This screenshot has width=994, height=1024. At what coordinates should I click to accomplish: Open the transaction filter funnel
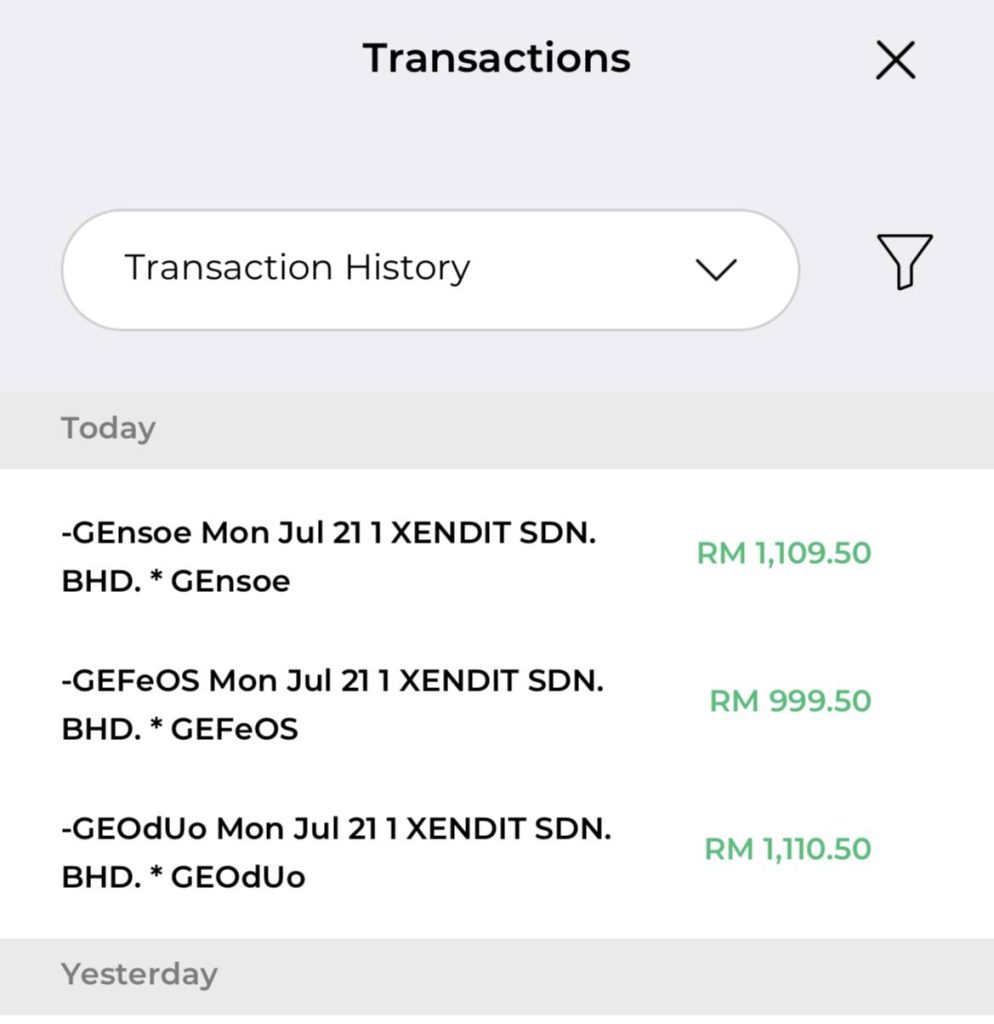click(x=903, y=262)
